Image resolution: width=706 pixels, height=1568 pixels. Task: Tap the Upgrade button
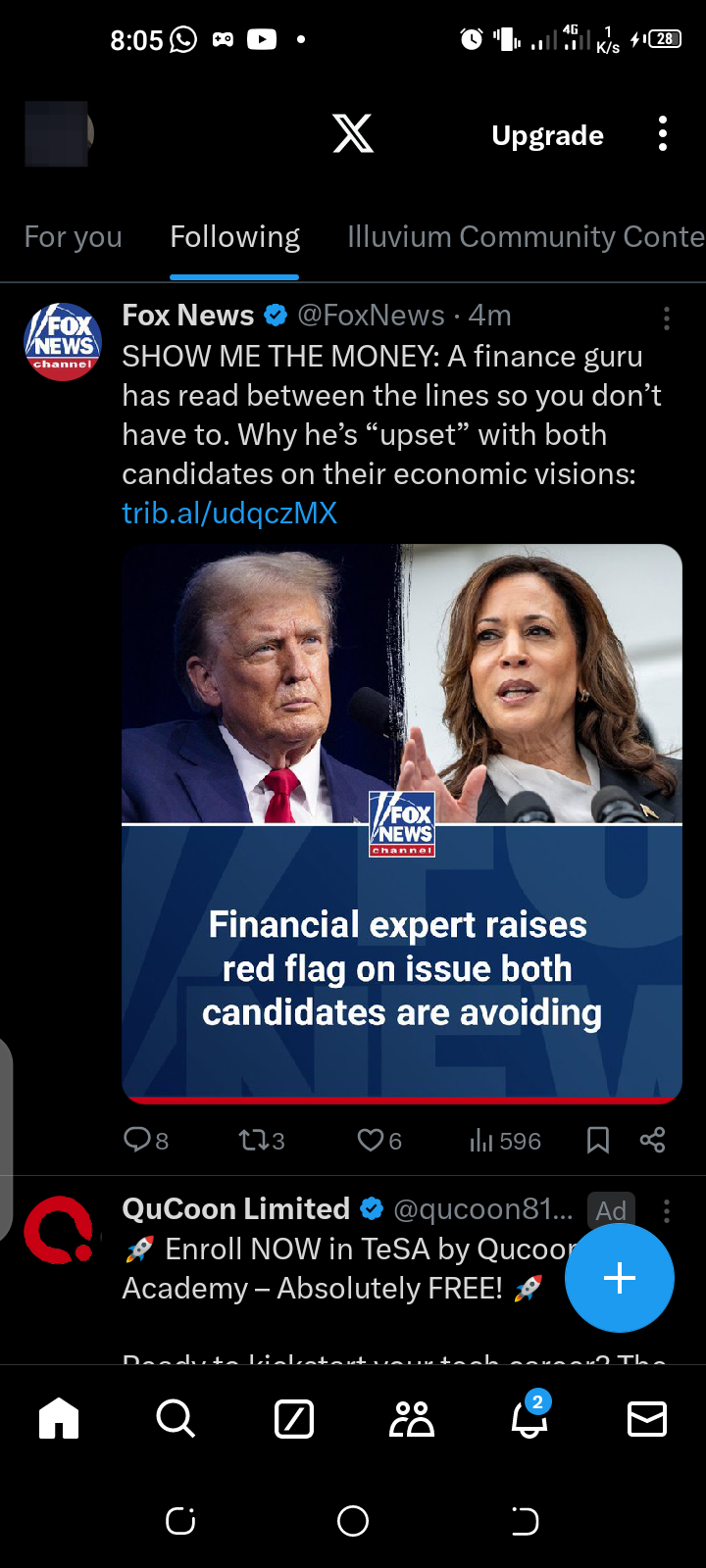click(547, 135)
